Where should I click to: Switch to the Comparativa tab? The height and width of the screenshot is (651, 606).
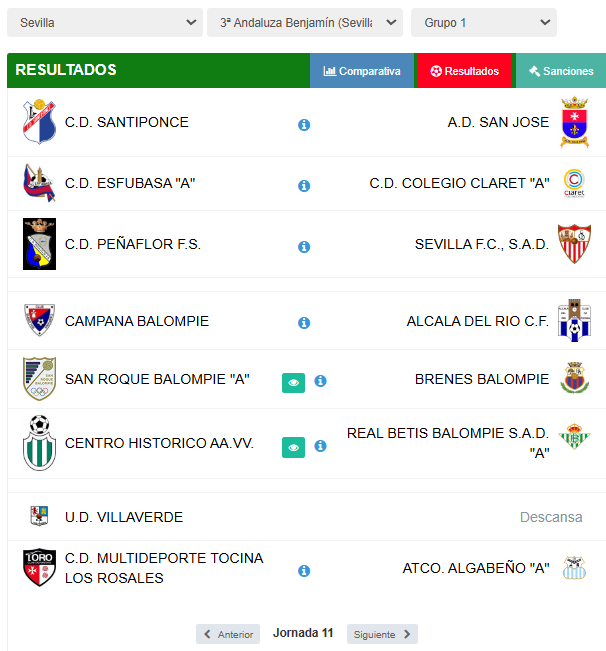[x=362, y=71]
